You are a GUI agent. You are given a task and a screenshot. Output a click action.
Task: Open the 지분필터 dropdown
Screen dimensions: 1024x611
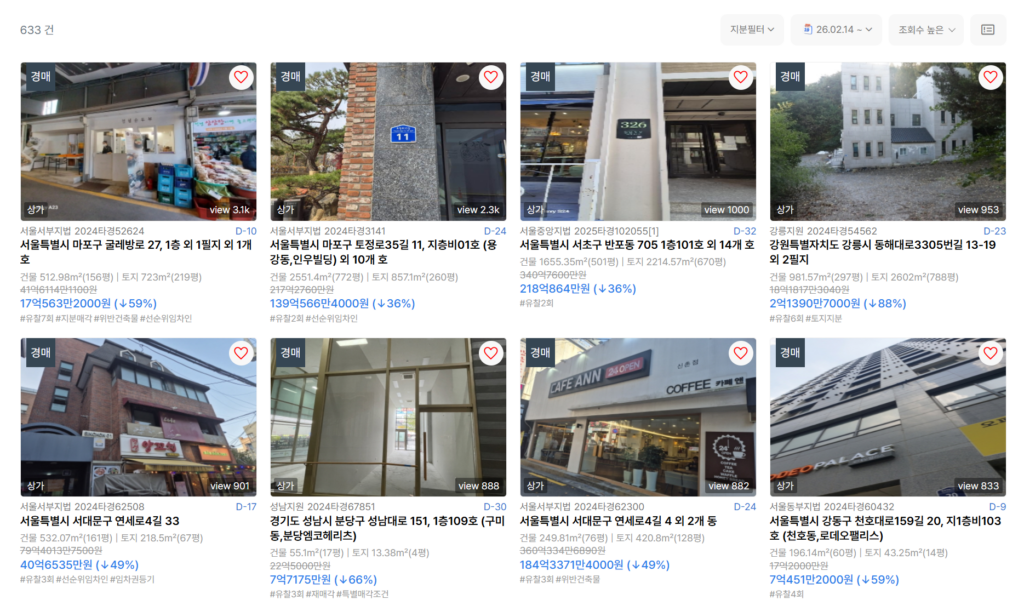click(751, 30)
